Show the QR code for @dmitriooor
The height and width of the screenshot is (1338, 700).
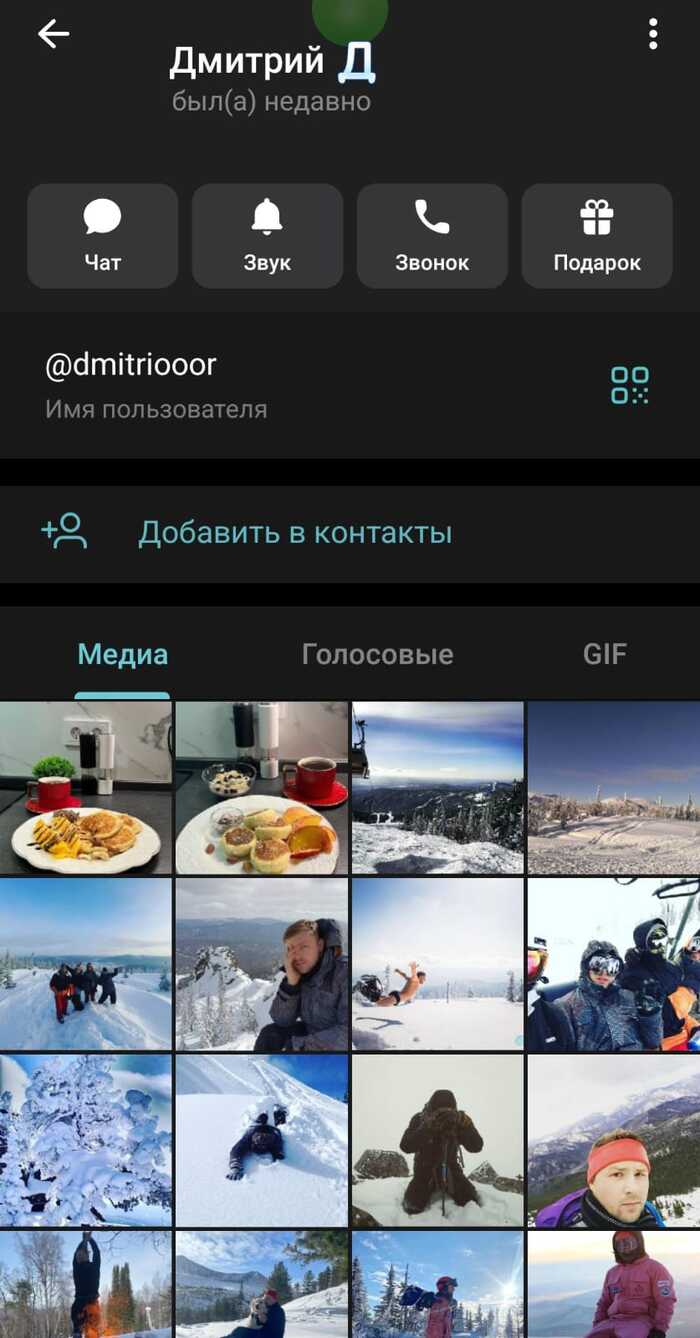pos(630,385)
